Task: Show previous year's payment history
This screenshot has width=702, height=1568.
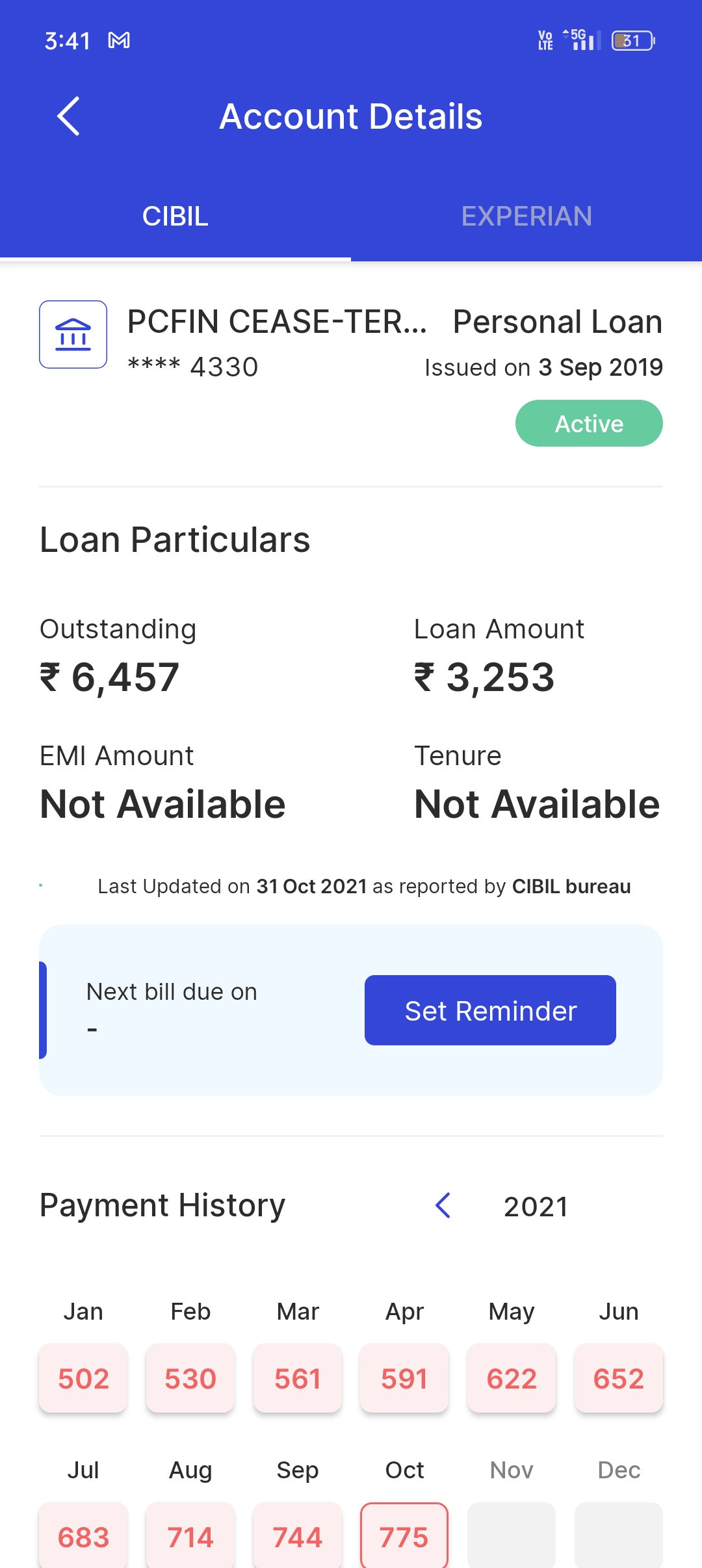Action: (443, 1206)
